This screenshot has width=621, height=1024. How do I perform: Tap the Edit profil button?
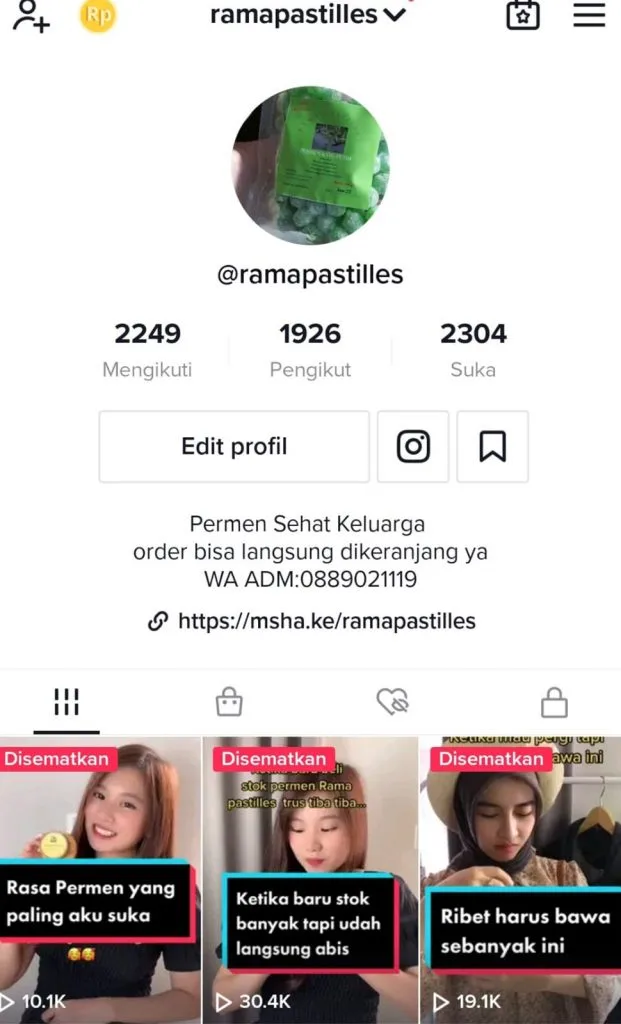pyautogui.click(x=234, y=447)
